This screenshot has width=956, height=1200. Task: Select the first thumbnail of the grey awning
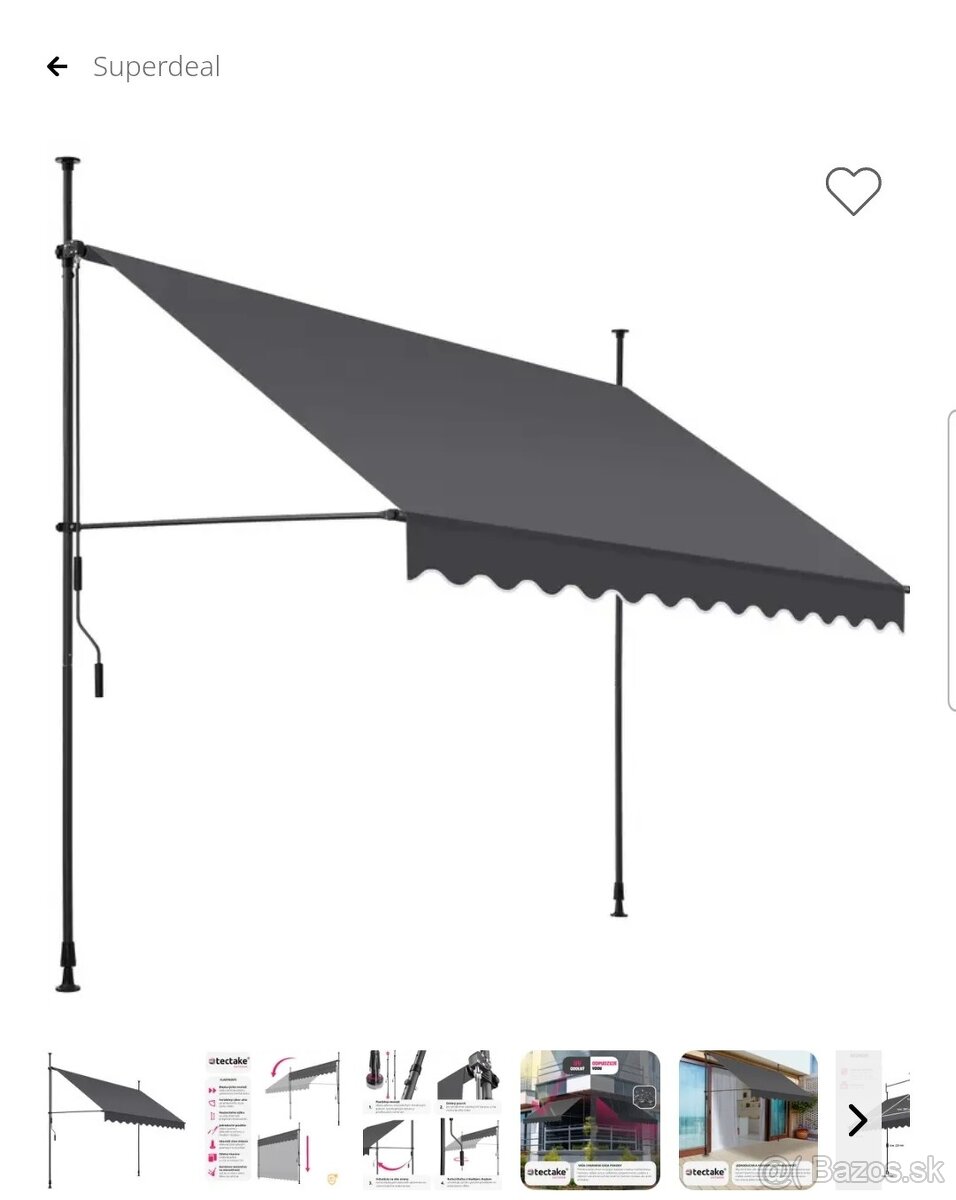pos(115,1119)
